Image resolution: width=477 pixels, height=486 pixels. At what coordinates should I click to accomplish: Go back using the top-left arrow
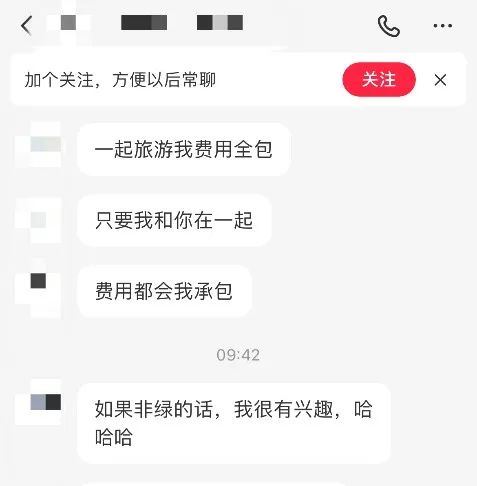tap(26, 26)
